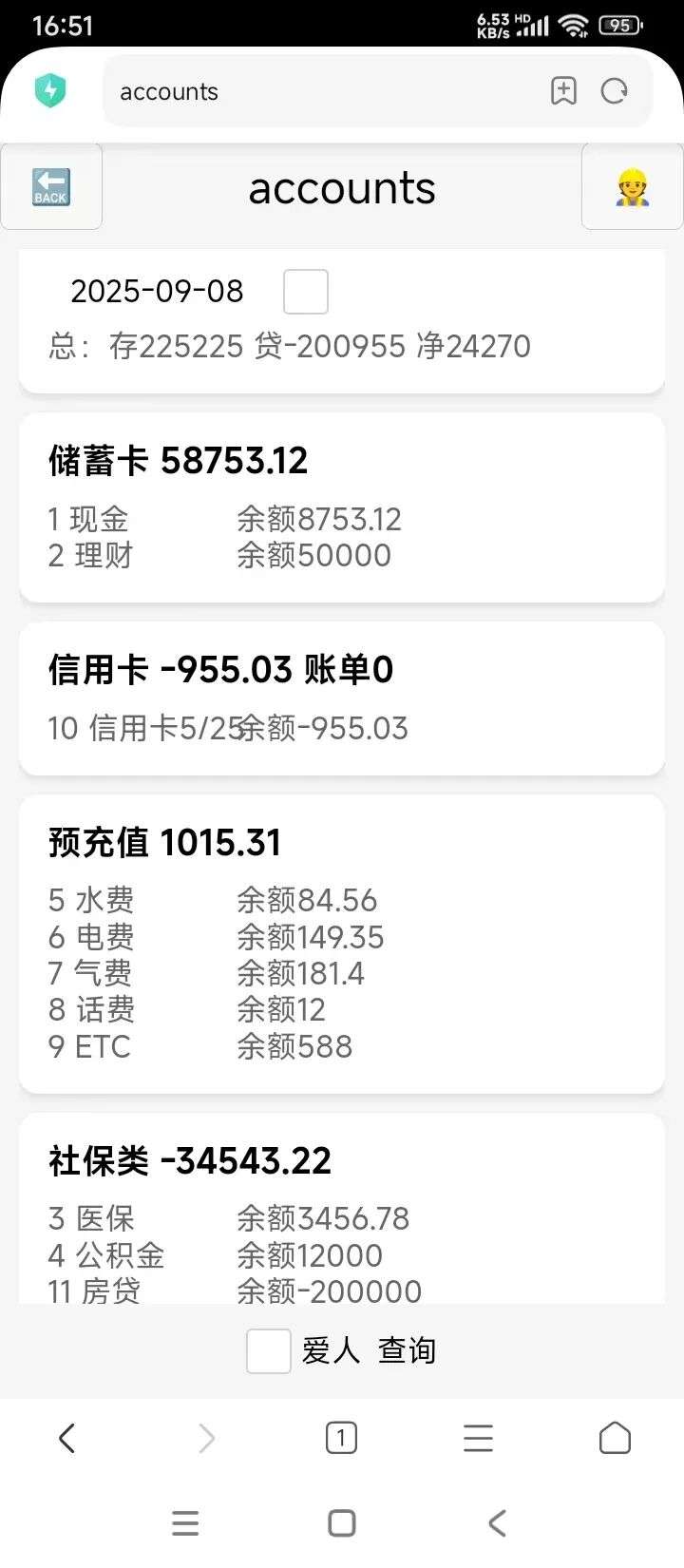
Task: Toggle the 爱人 checkbox
Action: point(268,1350)
